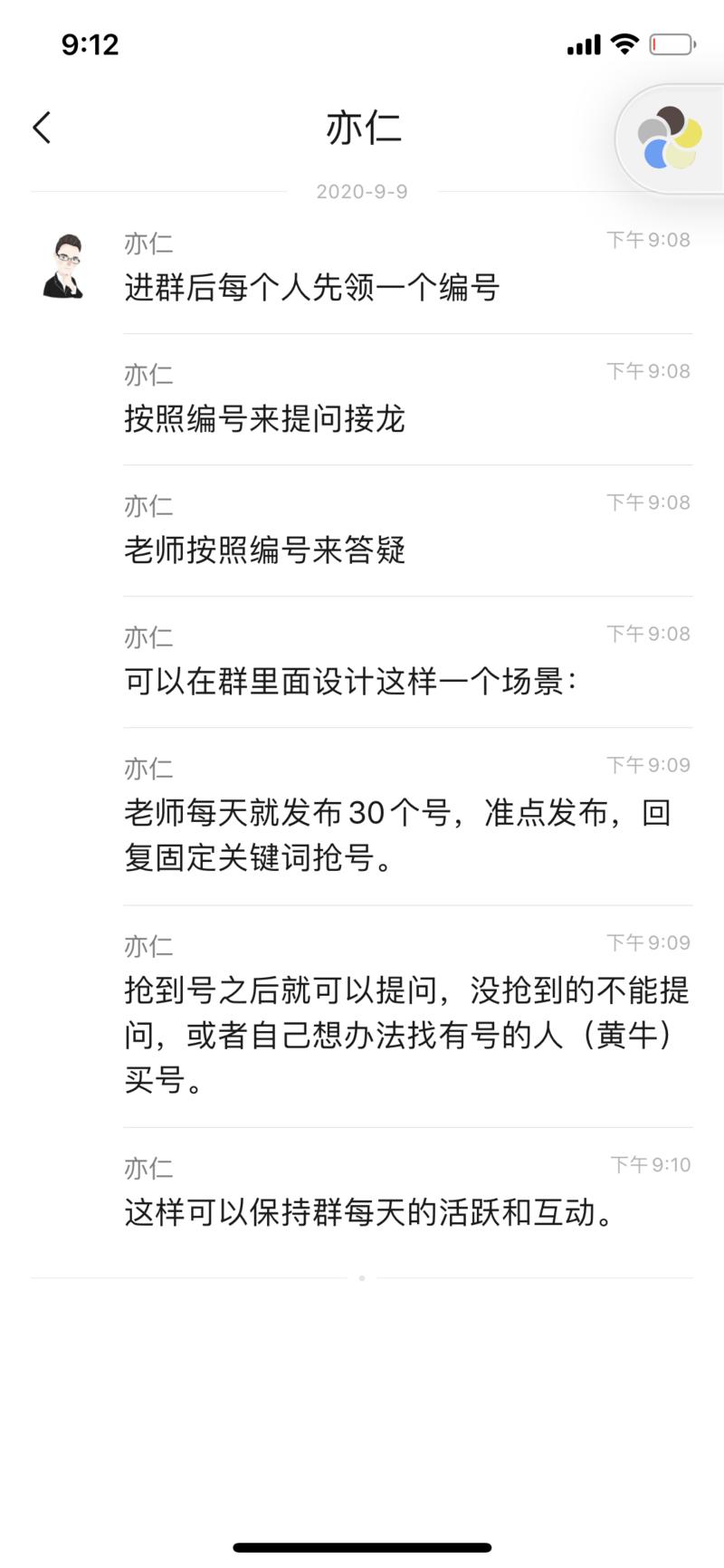724x1568 pixels.
Task: Tap message about 发布30个号 rule
Action: [x=389, y=835]
